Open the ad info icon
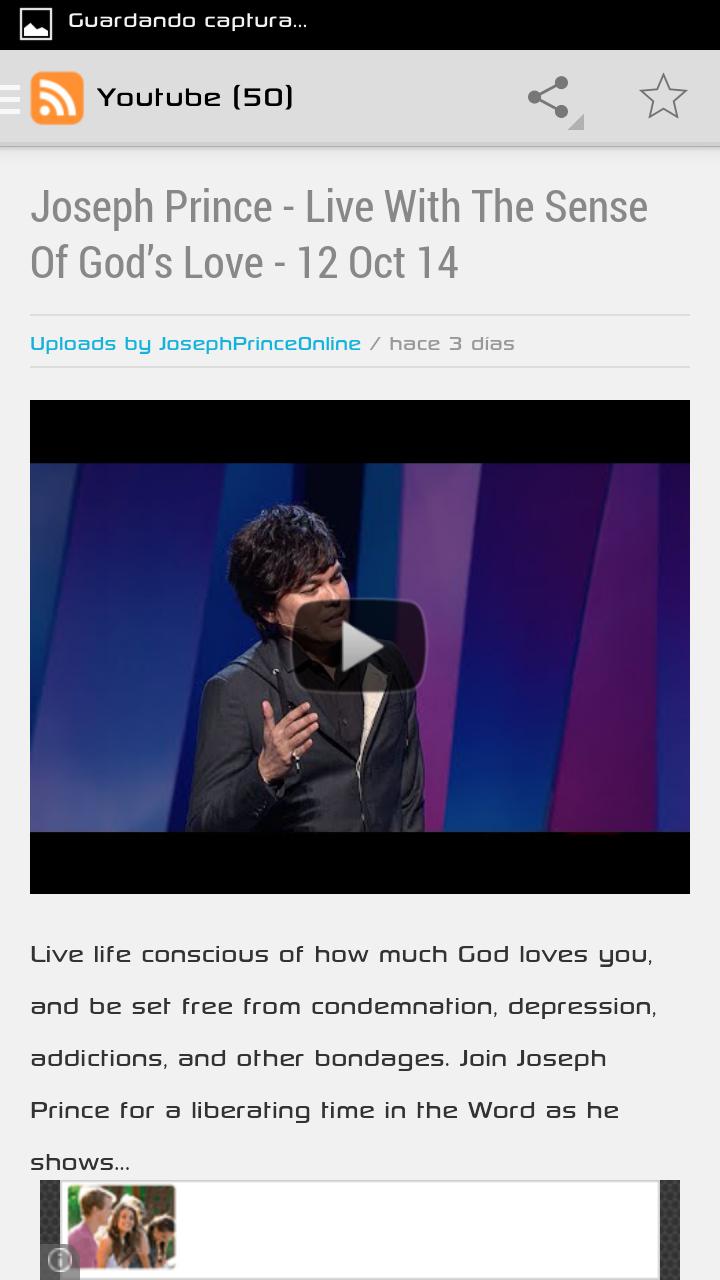The height and width of the screenshot is (1280, 720). pyautogui.click(x=59, y=1259)
